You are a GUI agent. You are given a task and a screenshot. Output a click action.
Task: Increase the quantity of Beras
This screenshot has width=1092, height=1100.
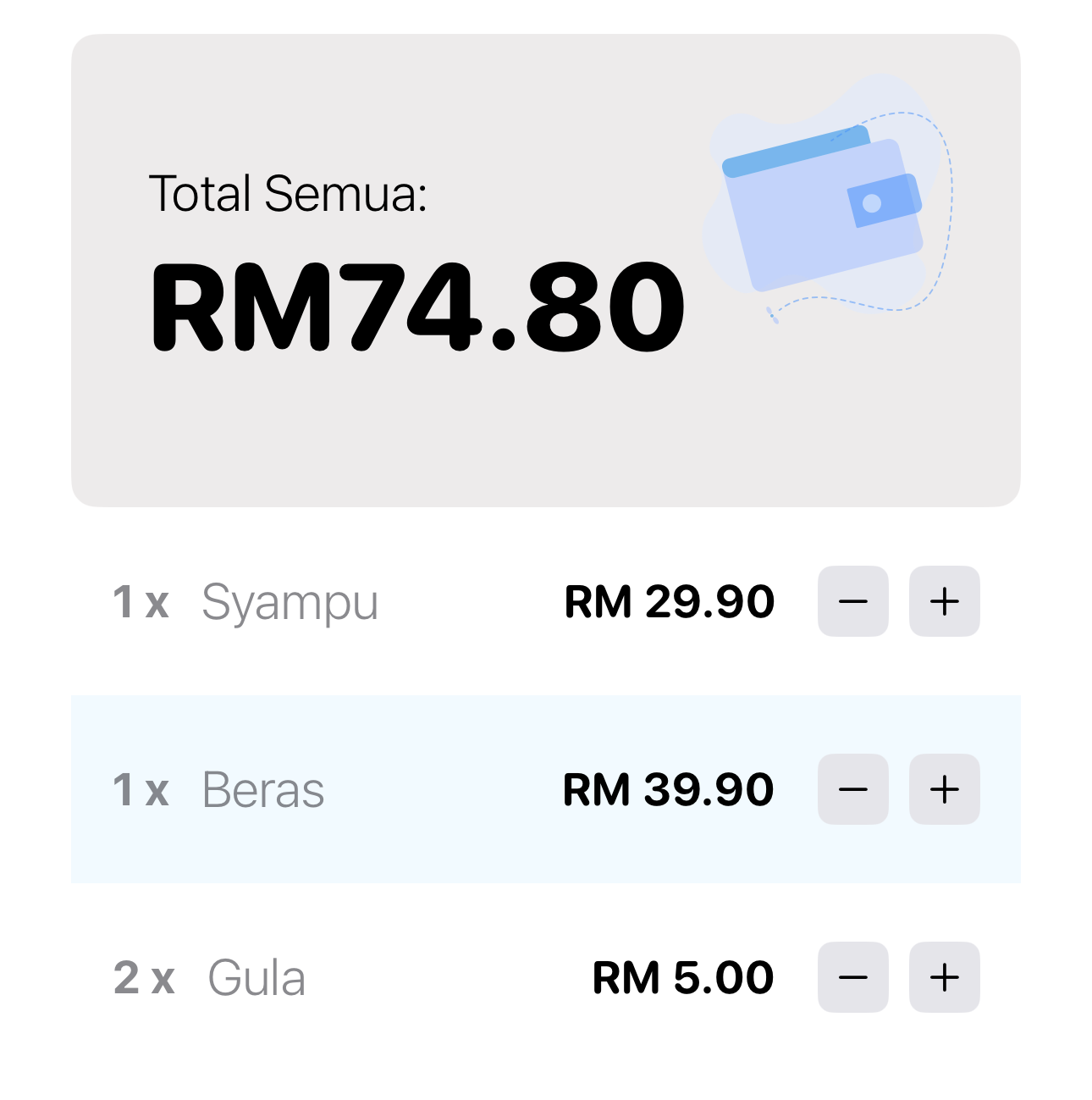pyautogui.click(x=944, y=789)
